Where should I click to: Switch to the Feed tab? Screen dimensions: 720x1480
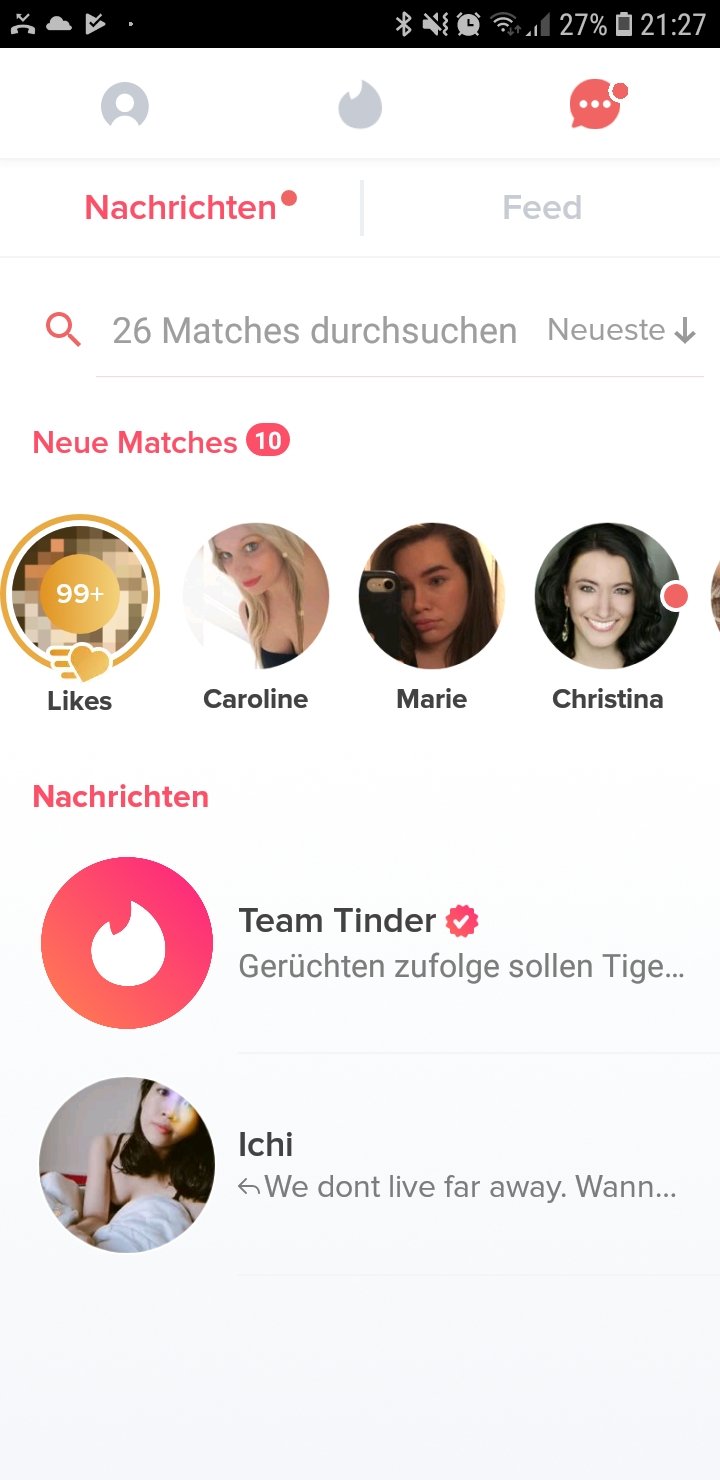542,207
